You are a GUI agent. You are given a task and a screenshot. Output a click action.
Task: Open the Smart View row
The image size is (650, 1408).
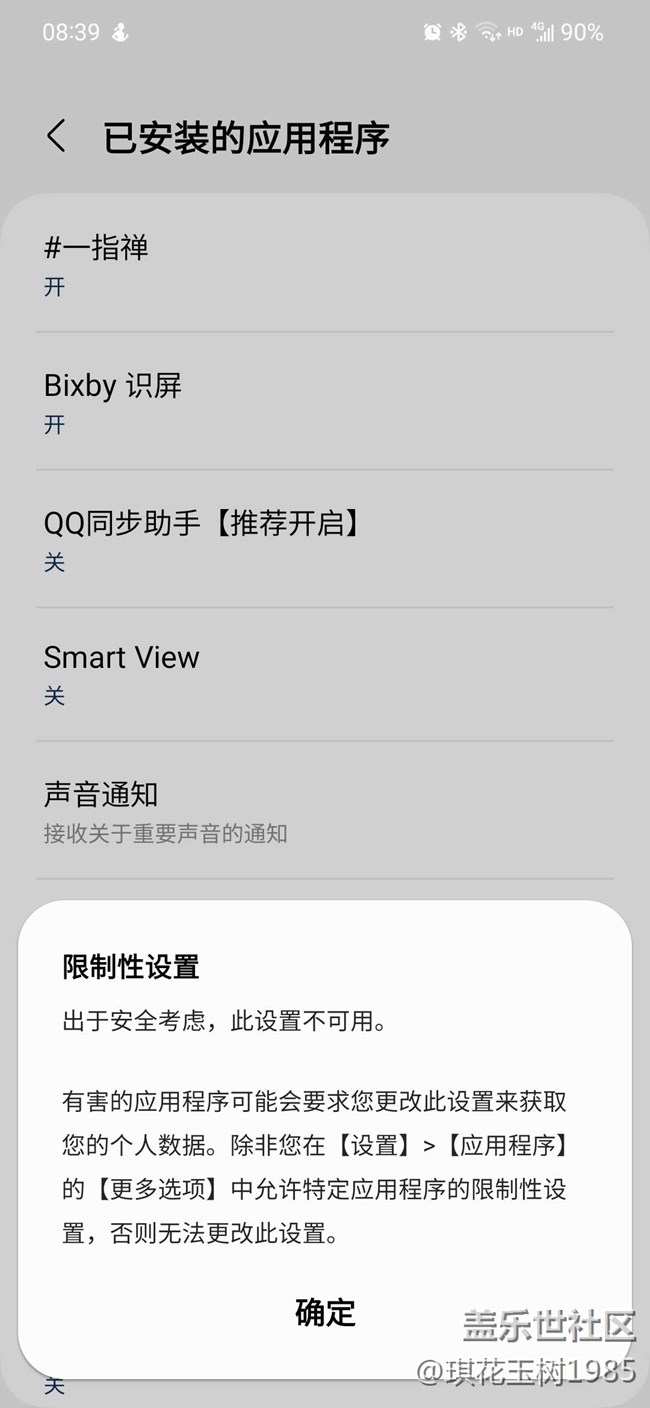click(x=324, y=675)
